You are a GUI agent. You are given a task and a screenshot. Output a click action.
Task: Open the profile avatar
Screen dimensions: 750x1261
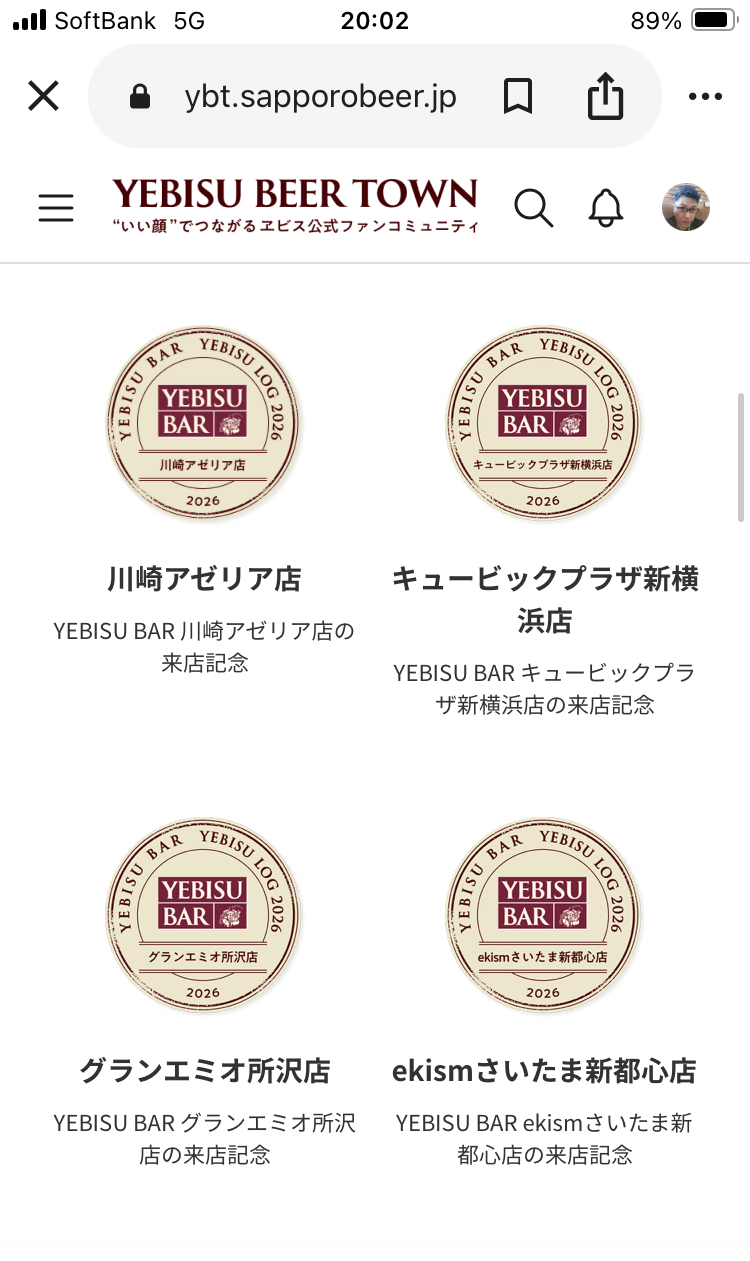(x=686, y=207)
